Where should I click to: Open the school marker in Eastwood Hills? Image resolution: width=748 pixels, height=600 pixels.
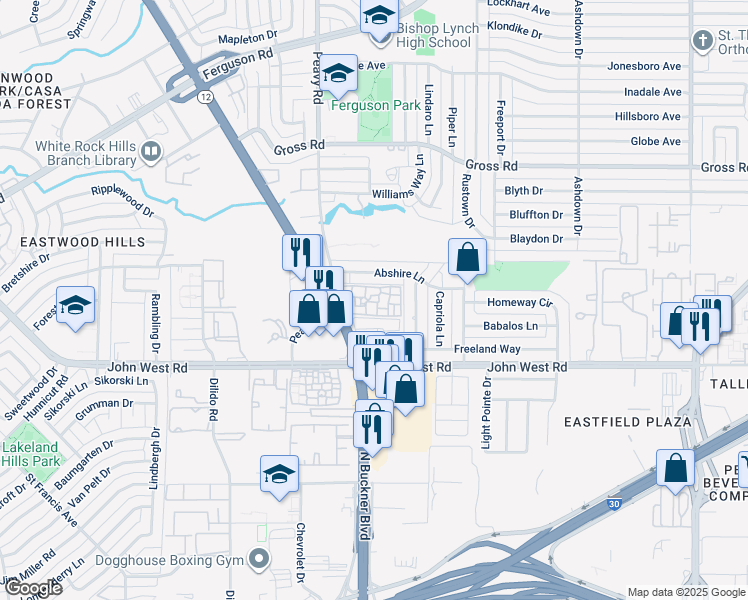(x=76, y=307)
